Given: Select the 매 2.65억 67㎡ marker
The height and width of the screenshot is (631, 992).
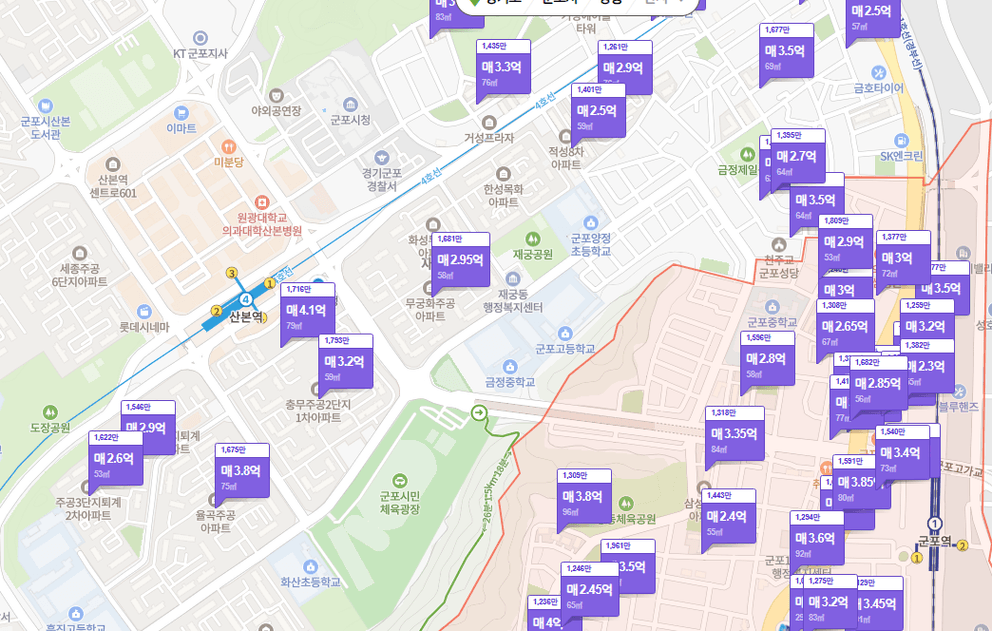Looking at the screenshot, I should [841, 327].
